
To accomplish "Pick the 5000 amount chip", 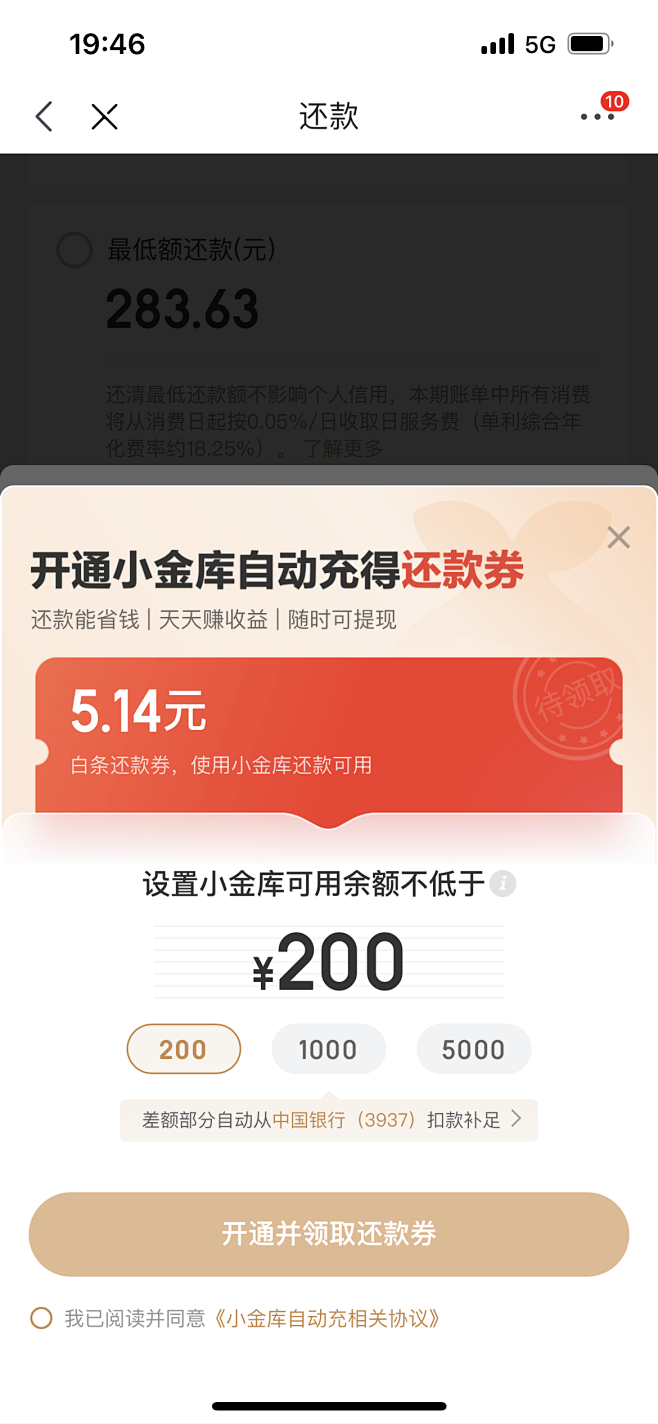I will [473, 1049].
